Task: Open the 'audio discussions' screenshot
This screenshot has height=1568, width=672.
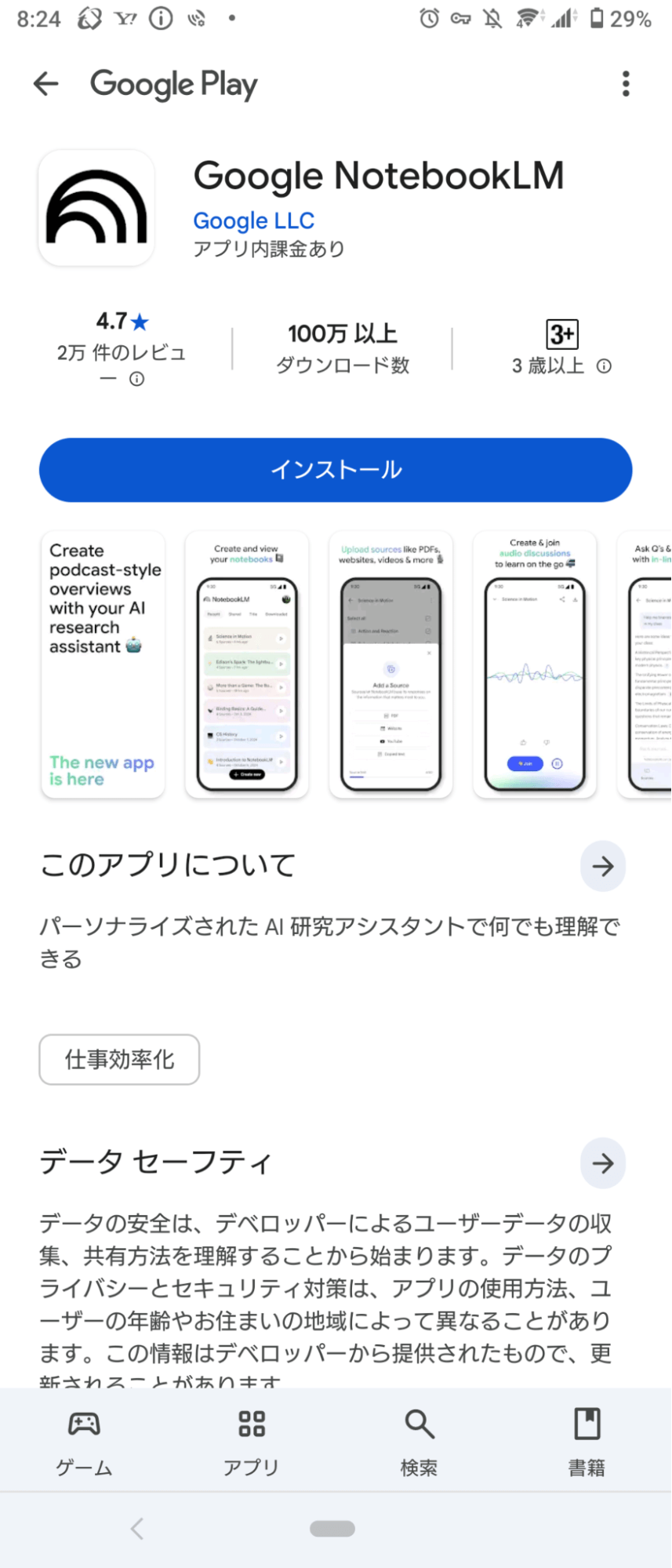Action: click(x=535, y=664)
